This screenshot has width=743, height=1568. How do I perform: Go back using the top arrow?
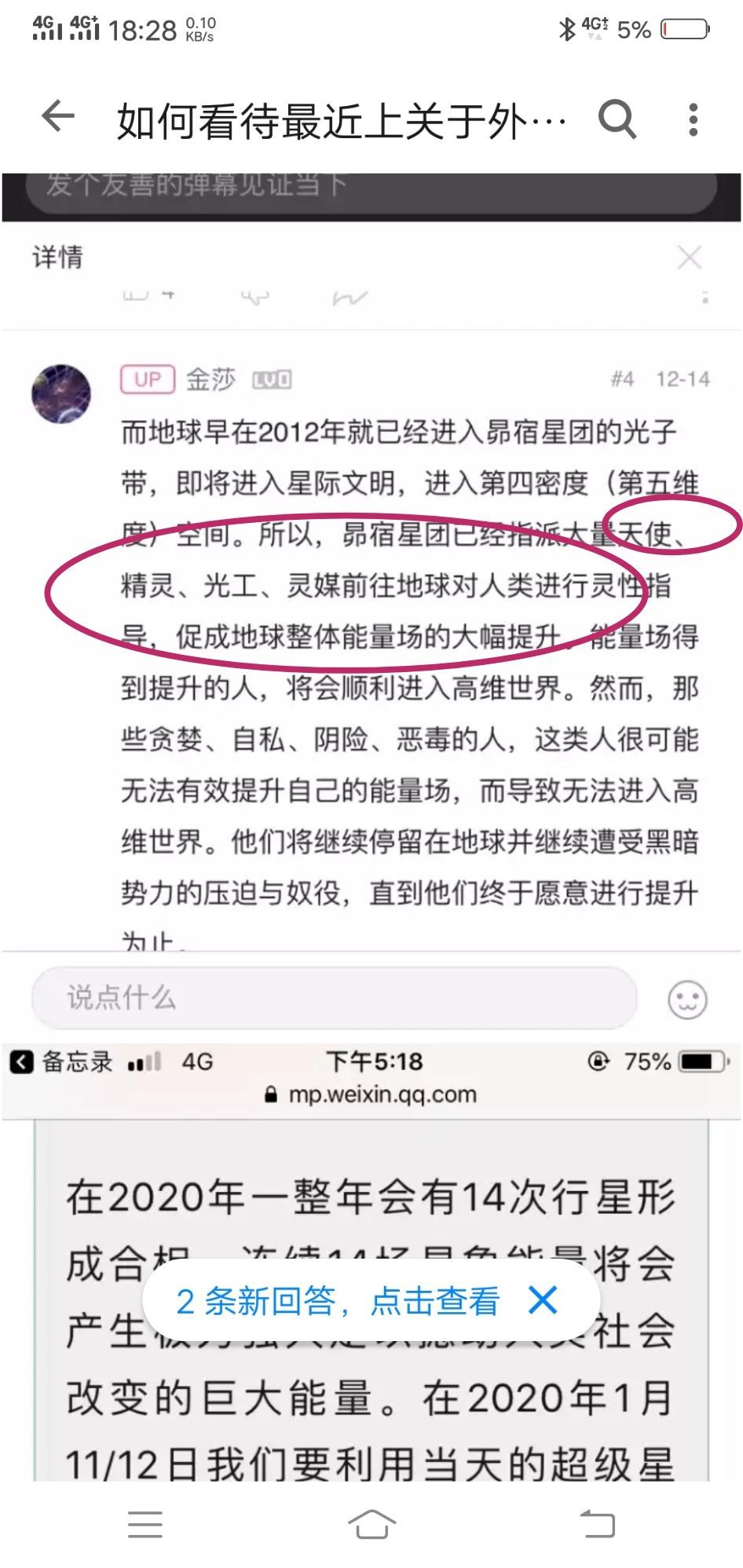point(57,119)
